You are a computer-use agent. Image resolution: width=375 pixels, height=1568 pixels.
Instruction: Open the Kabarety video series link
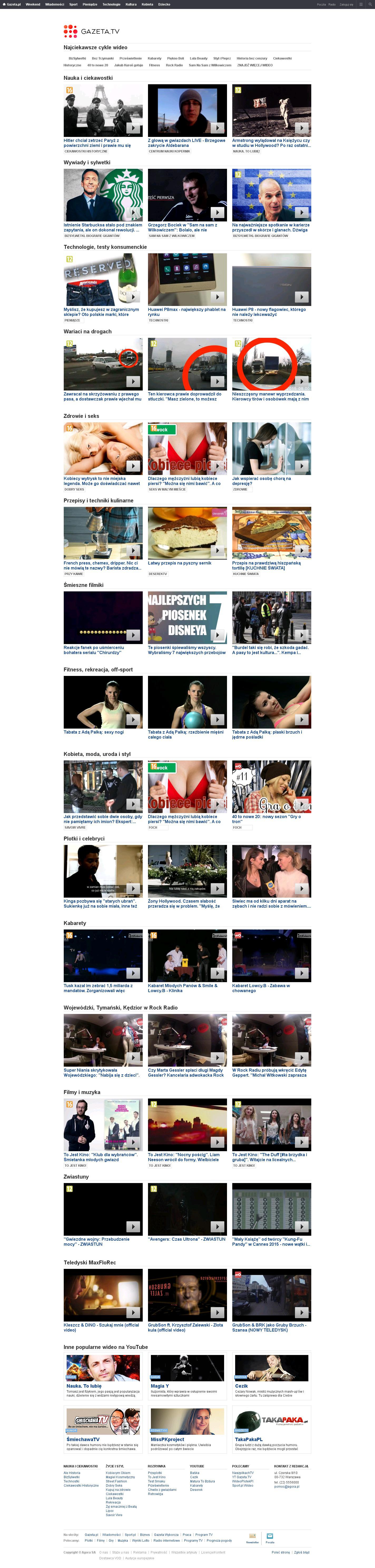(x=155, y=58)
